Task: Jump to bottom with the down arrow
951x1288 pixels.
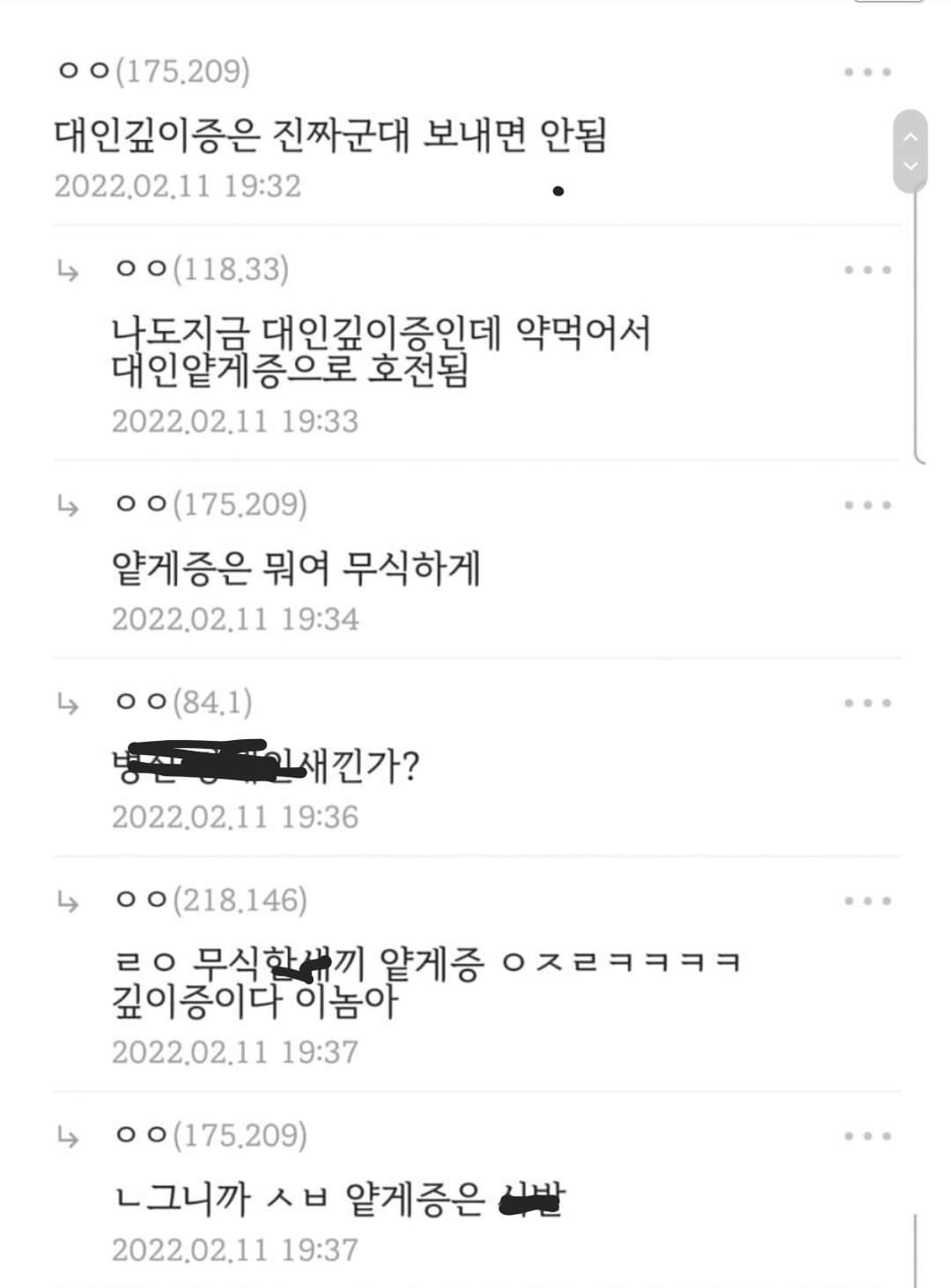Action: [x=910, y=166]
